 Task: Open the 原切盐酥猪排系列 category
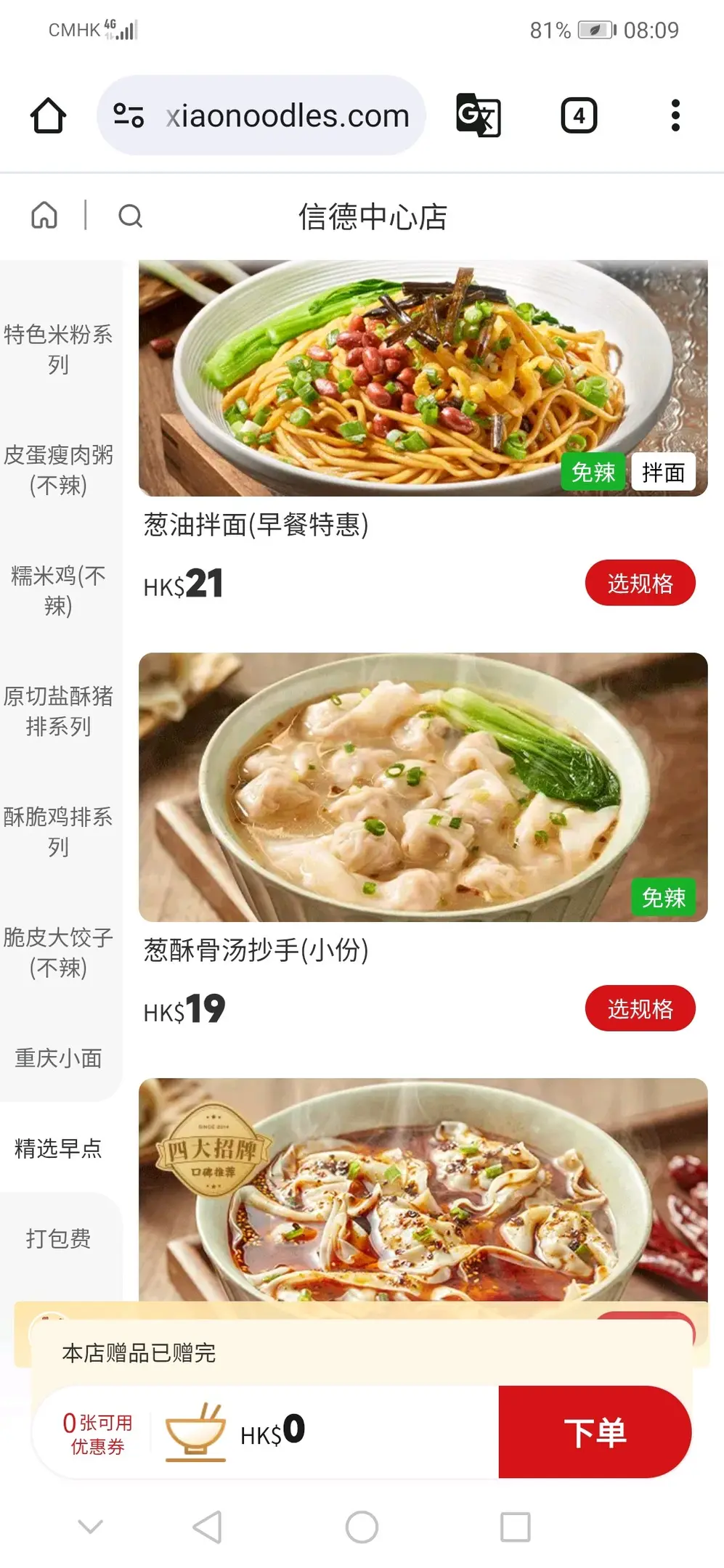coord(58,711)
